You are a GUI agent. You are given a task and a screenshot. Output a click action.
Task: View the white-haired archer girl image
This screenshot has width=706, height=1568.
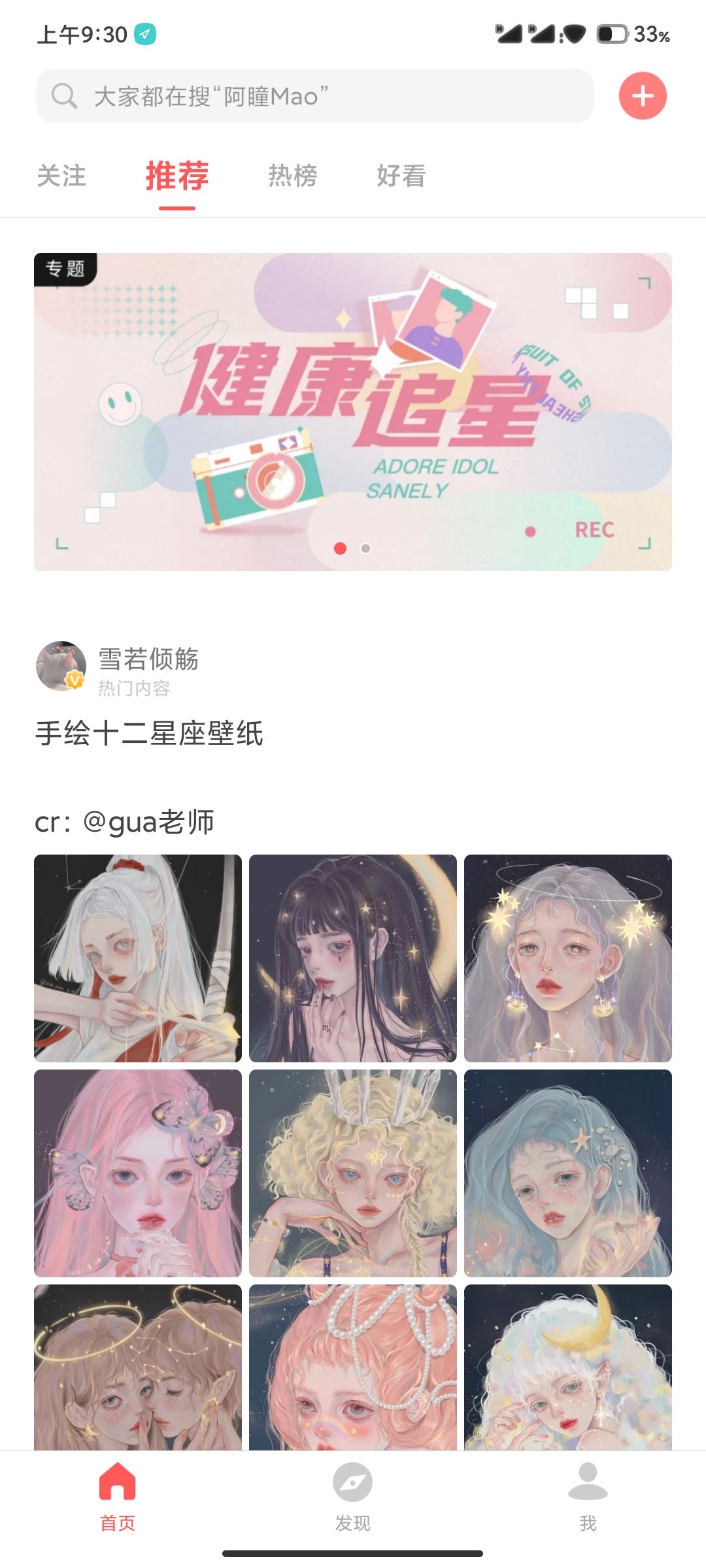(x=138, y=958)
